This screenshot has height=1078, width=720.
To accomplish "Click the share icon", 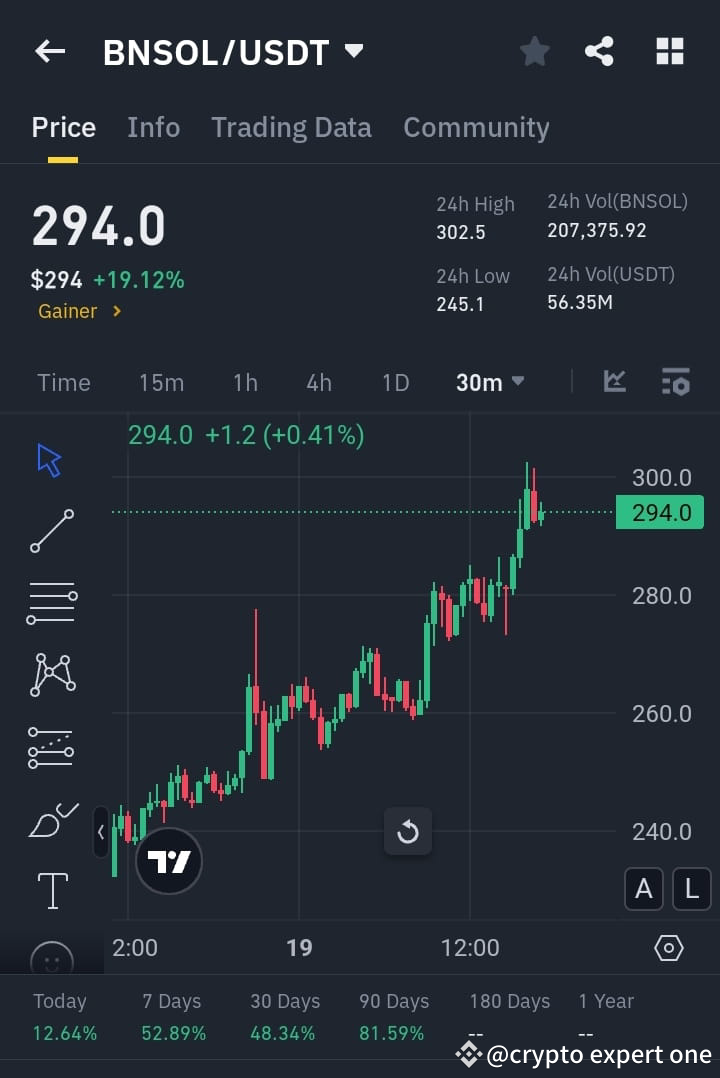I will coord(599,51).
